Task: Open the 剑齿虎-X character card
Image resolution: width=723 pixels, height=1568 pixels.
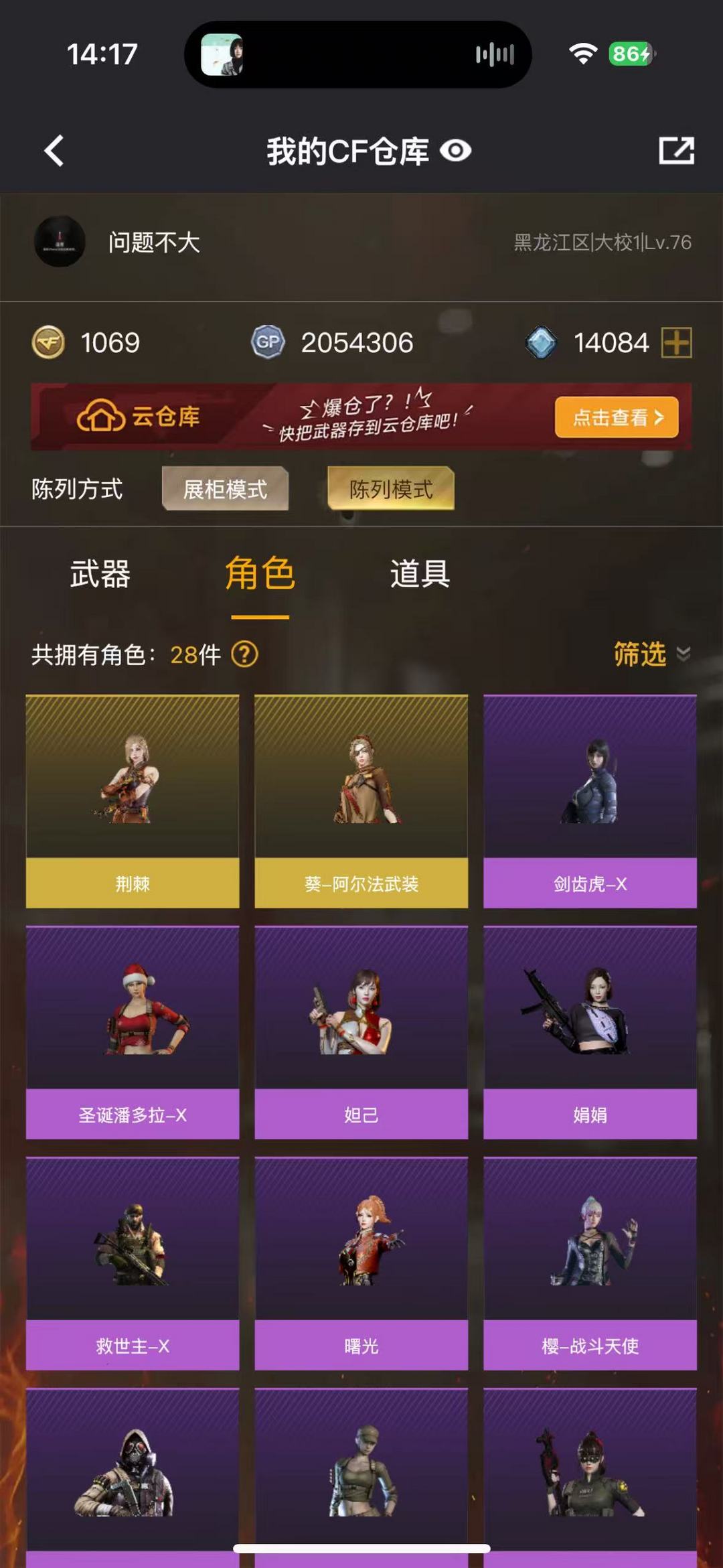Action: pos(590,801)
